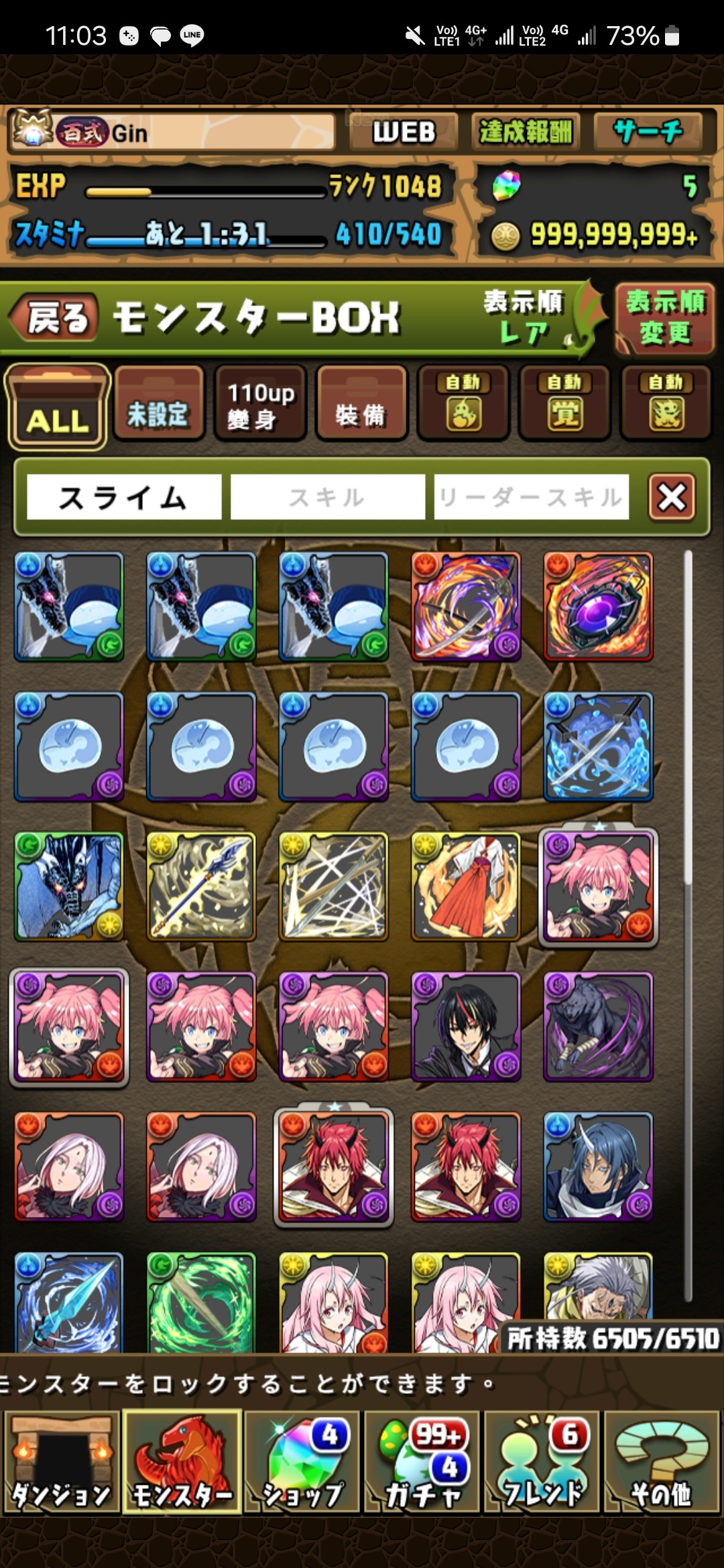Select the blue-haired horned character monster tile

pyautogui.click(x=598, y=1167)
